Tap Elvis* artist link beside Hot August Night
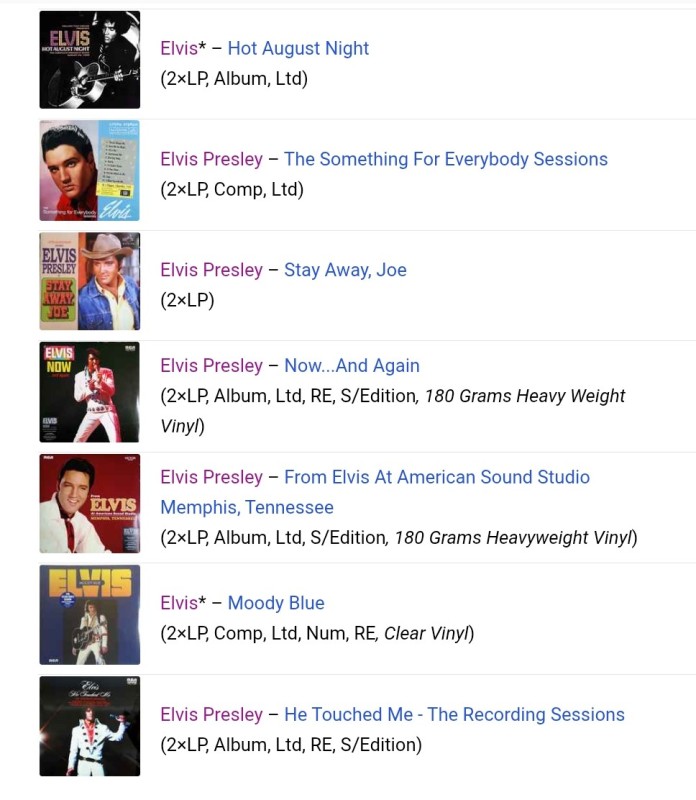Viewport: 696px width, 800px height. (x=182, y=48)
